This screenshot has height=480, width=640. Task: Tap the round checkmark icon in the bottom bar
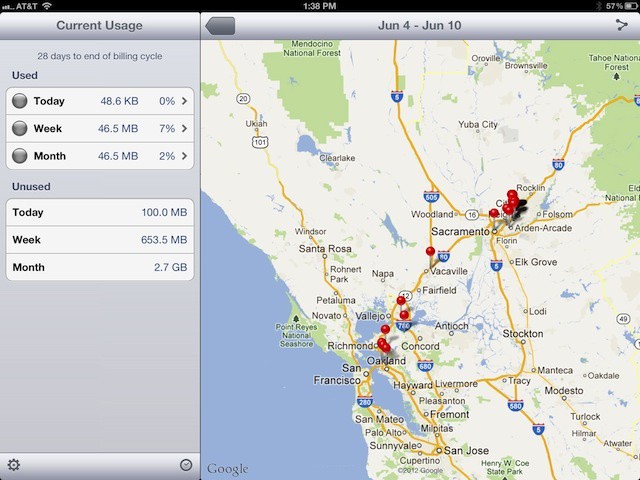186,465
